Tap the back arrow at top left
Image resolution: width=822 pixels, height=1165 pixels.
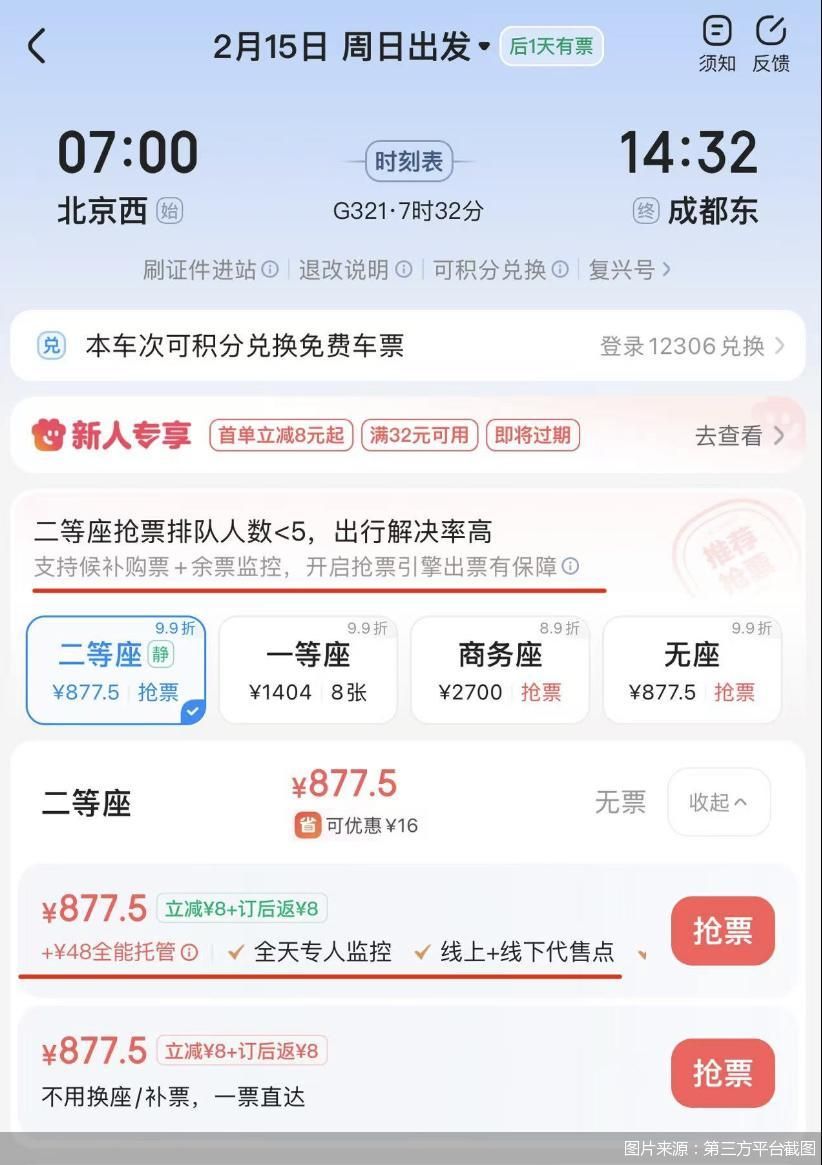point(38,46)
